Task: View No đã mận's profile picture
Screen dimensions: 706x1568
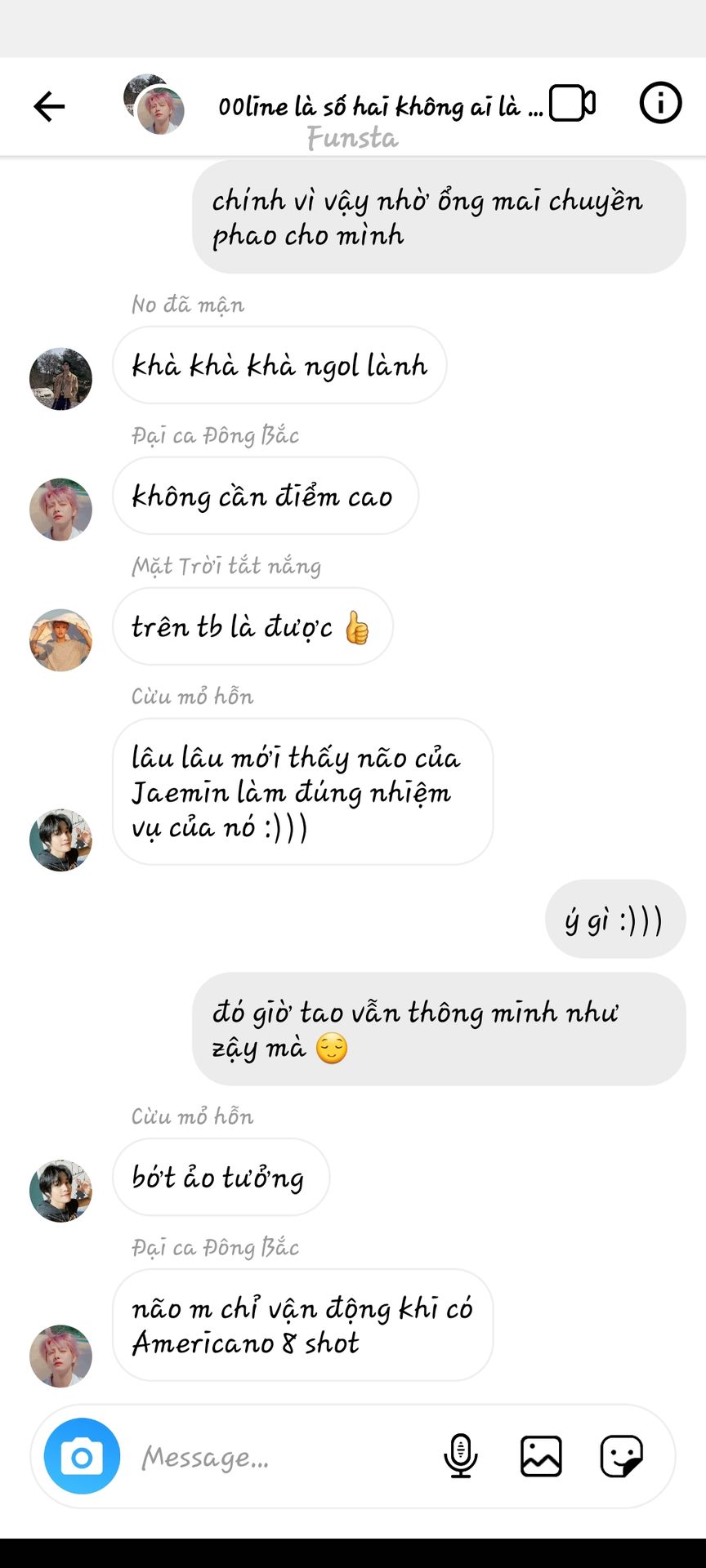Action: point(60,379)
